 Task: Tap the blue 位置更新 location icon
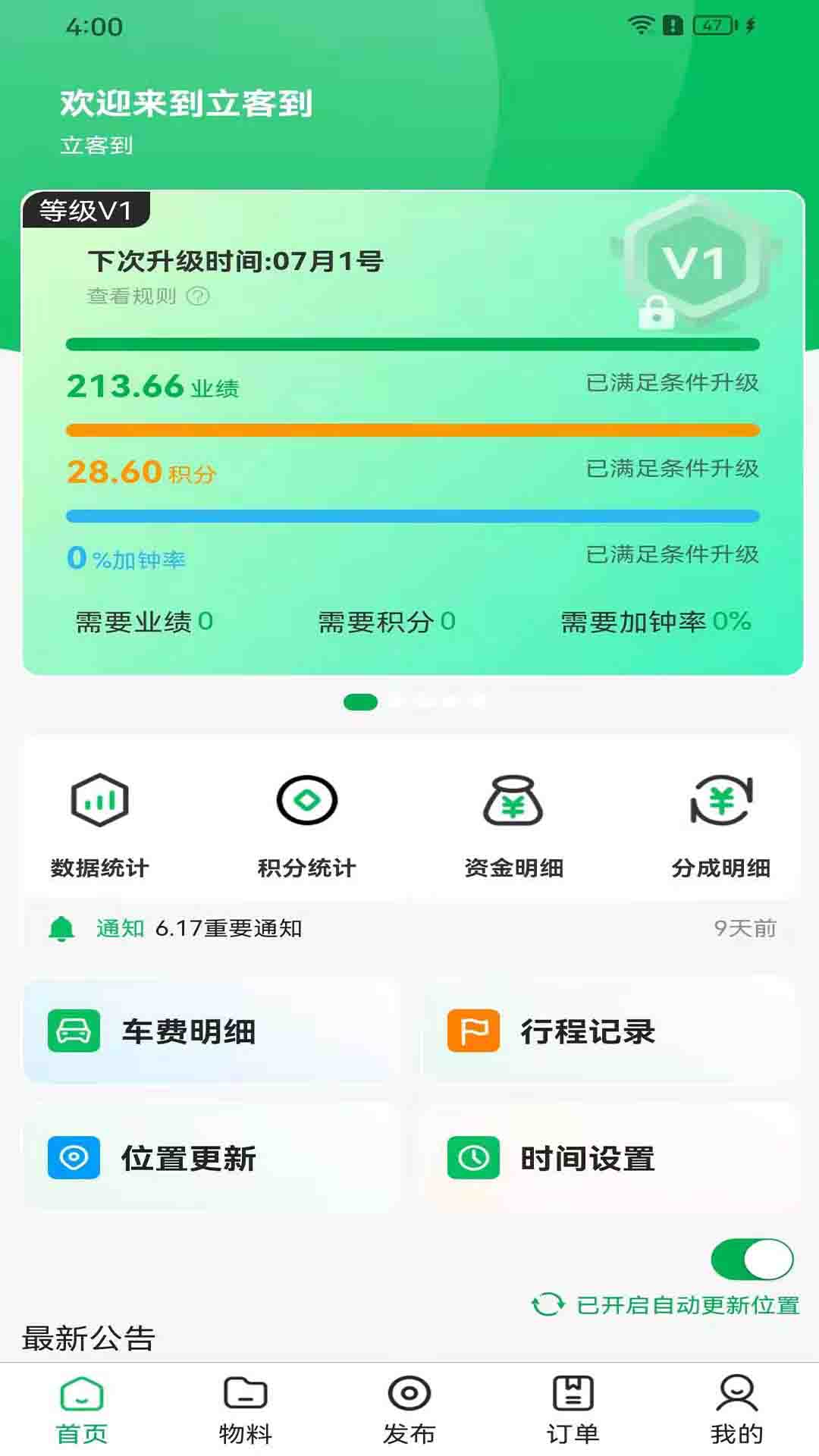coord(73,1158)
